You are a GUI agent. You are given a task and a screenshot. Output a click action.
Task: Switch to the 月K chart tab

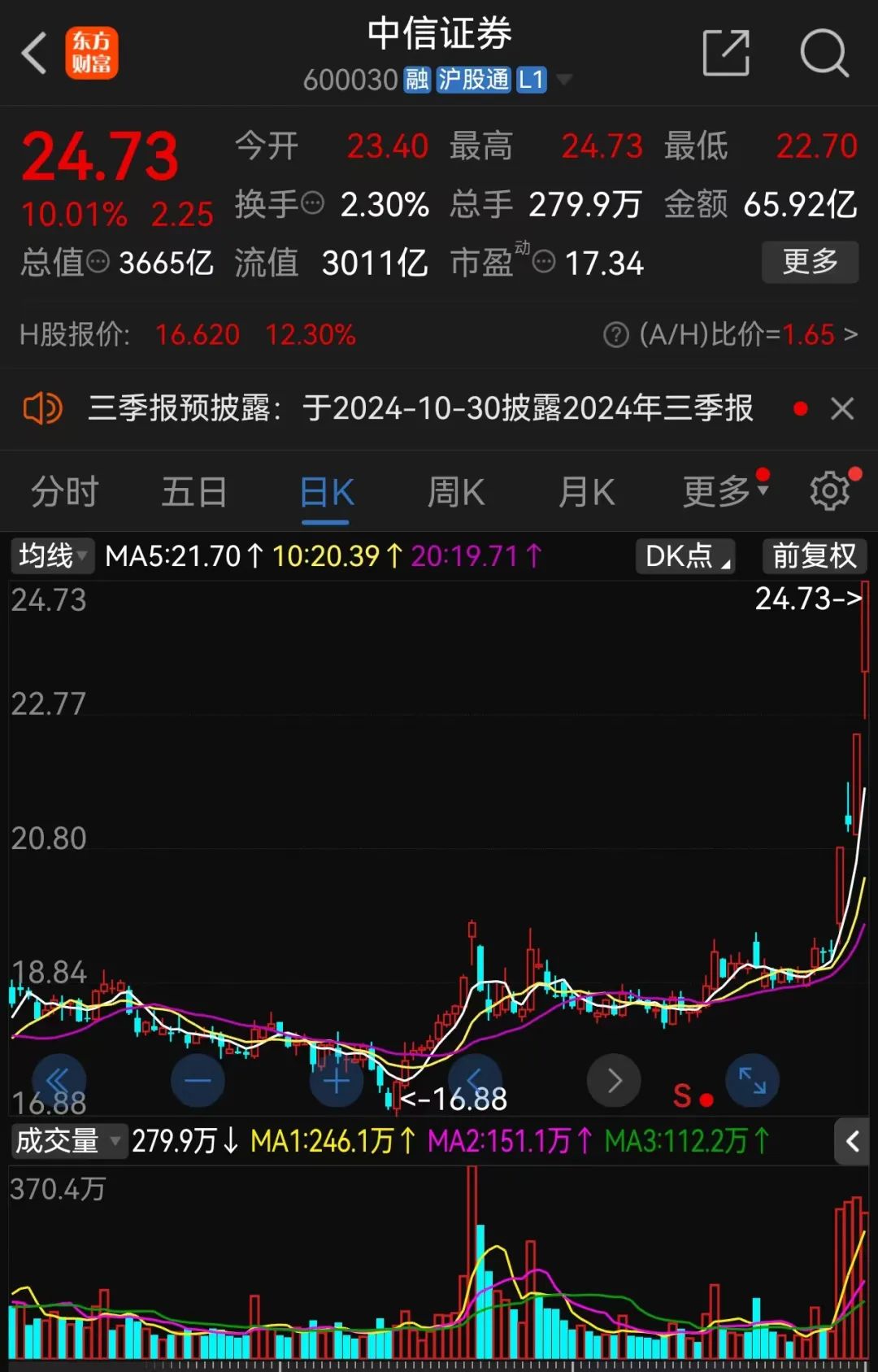click(x=586, y=492)
